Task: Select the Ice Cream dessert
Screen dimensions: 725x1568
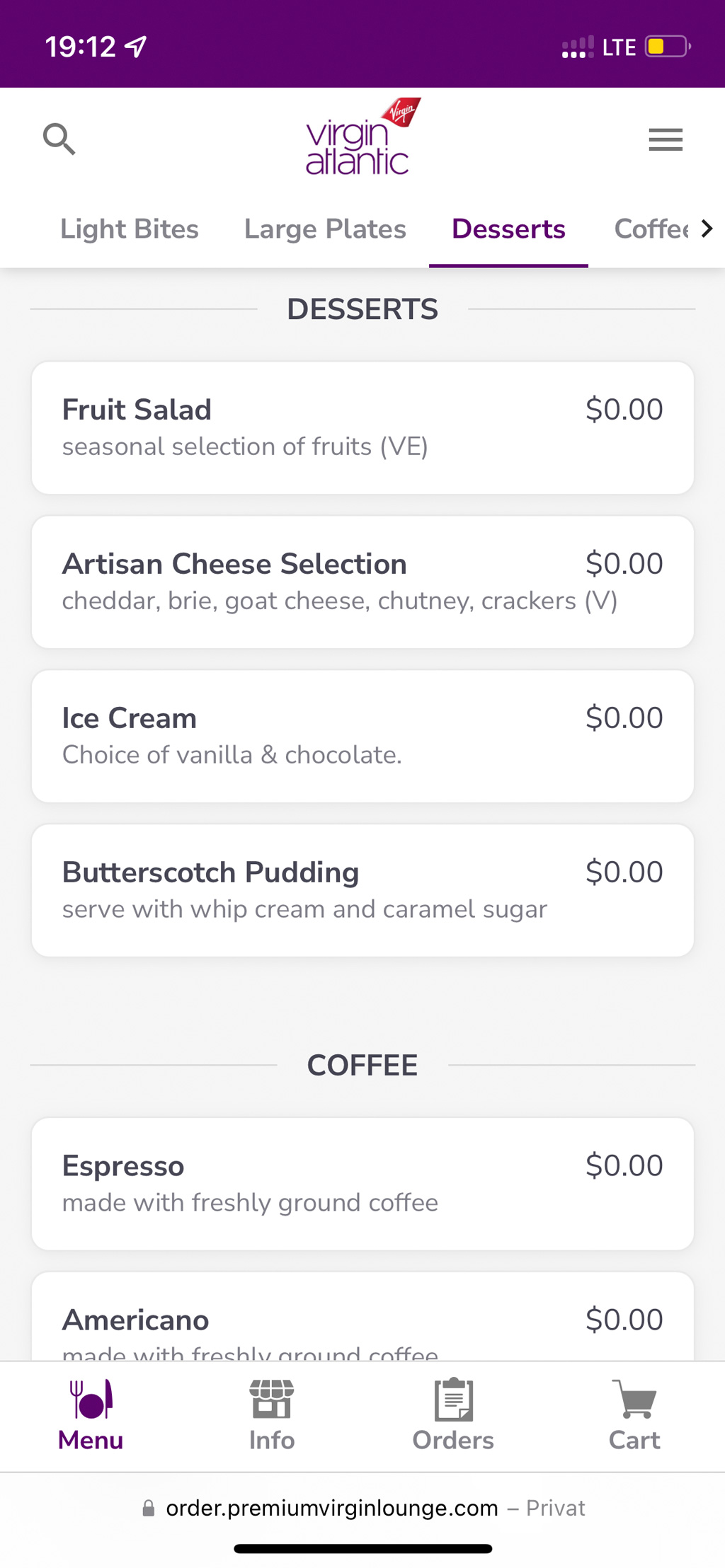Action: [362, 736]
